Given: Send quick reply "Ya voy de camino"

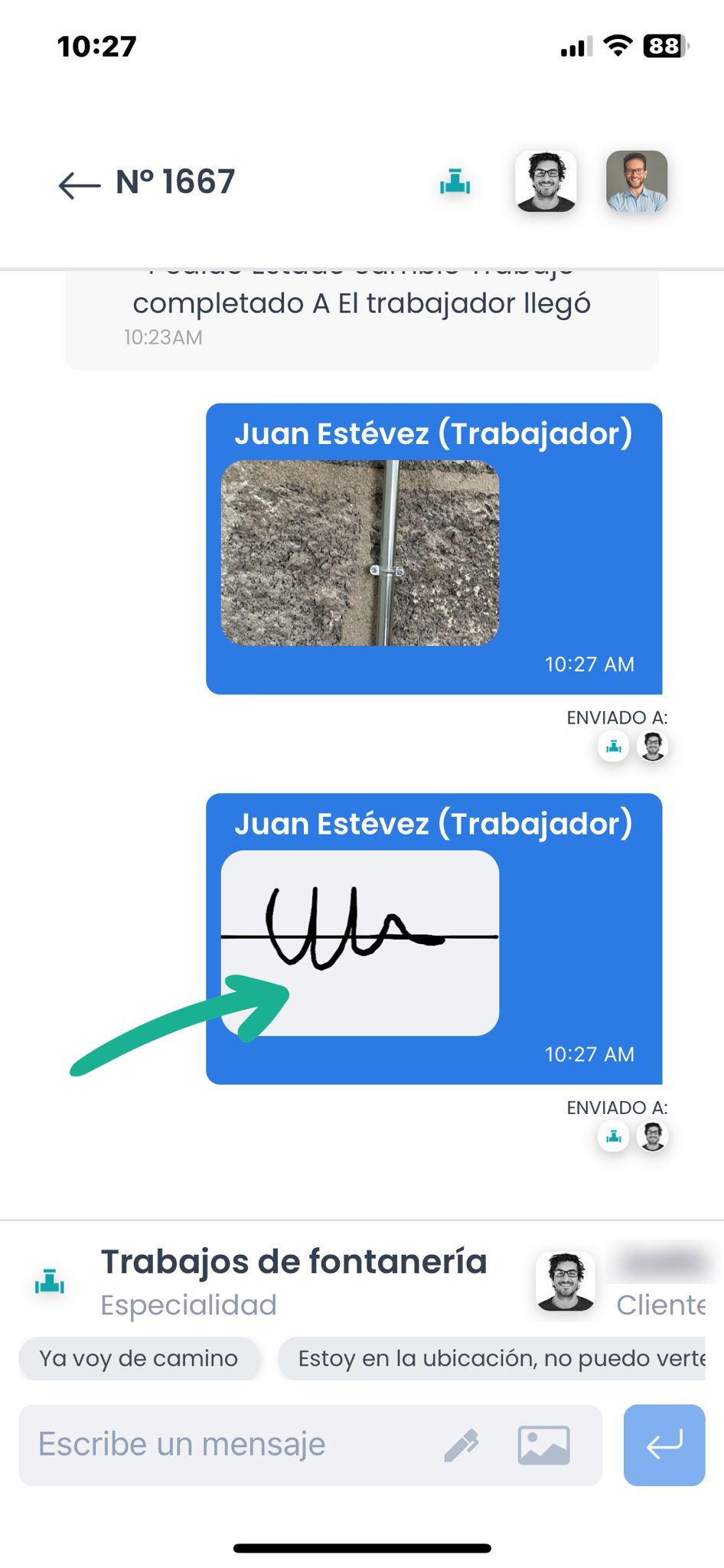Looking at the screenshot, I should 139,1358.
